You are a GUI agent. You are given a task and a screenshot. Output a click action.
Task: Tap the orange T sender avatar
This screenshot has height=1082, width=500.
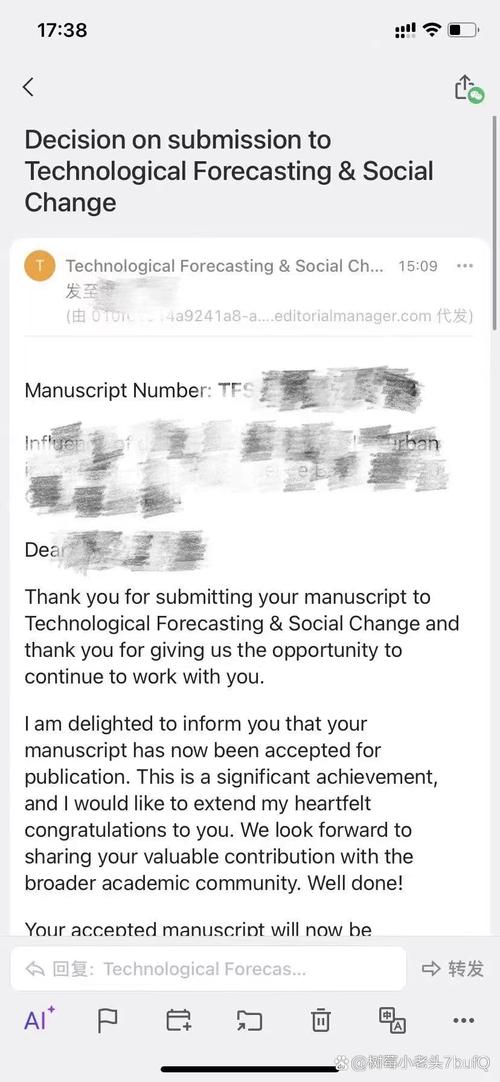39,266
